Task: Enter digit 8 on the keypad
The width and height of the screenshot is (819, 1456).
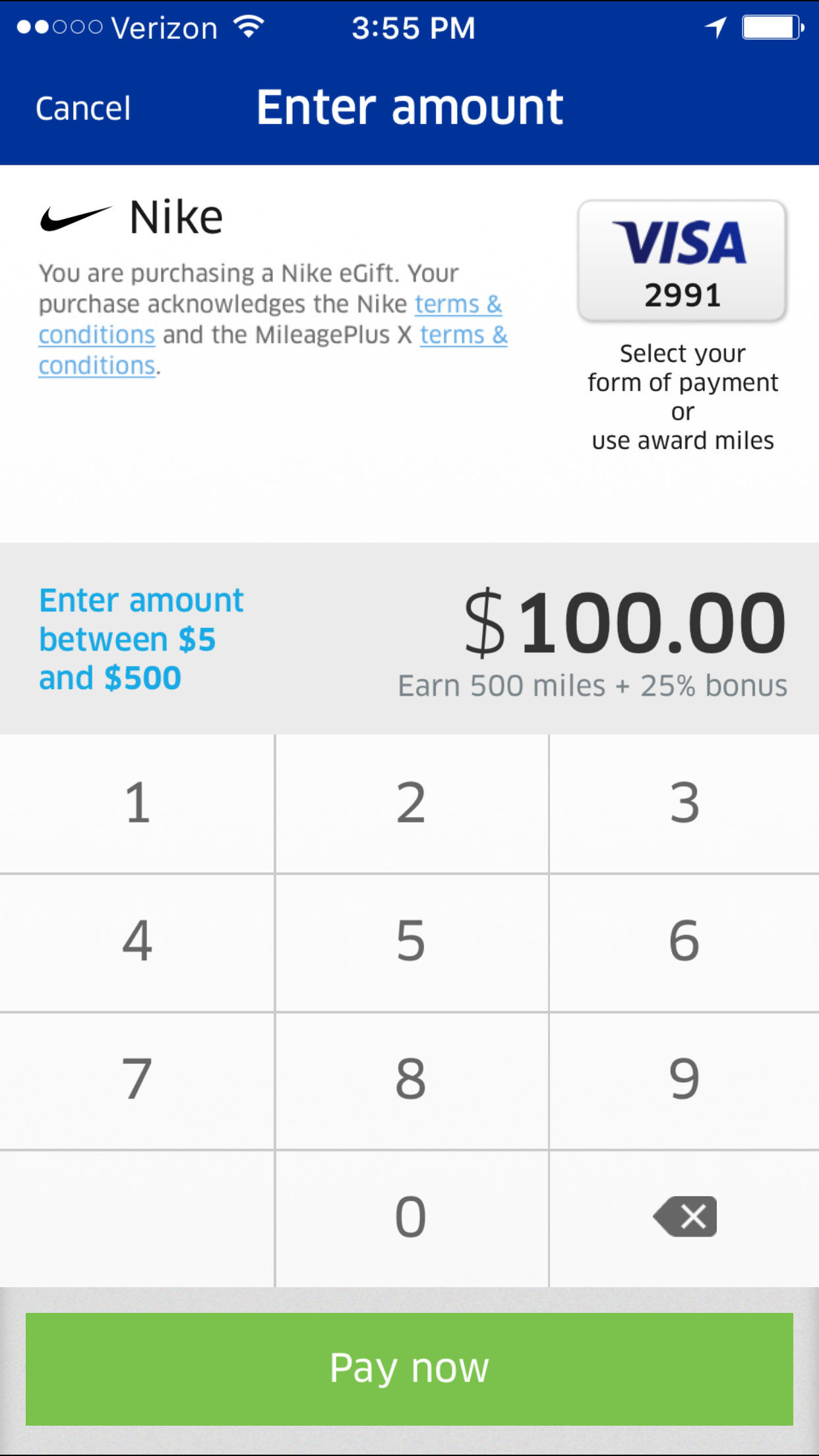Action: coord(411,1079)
